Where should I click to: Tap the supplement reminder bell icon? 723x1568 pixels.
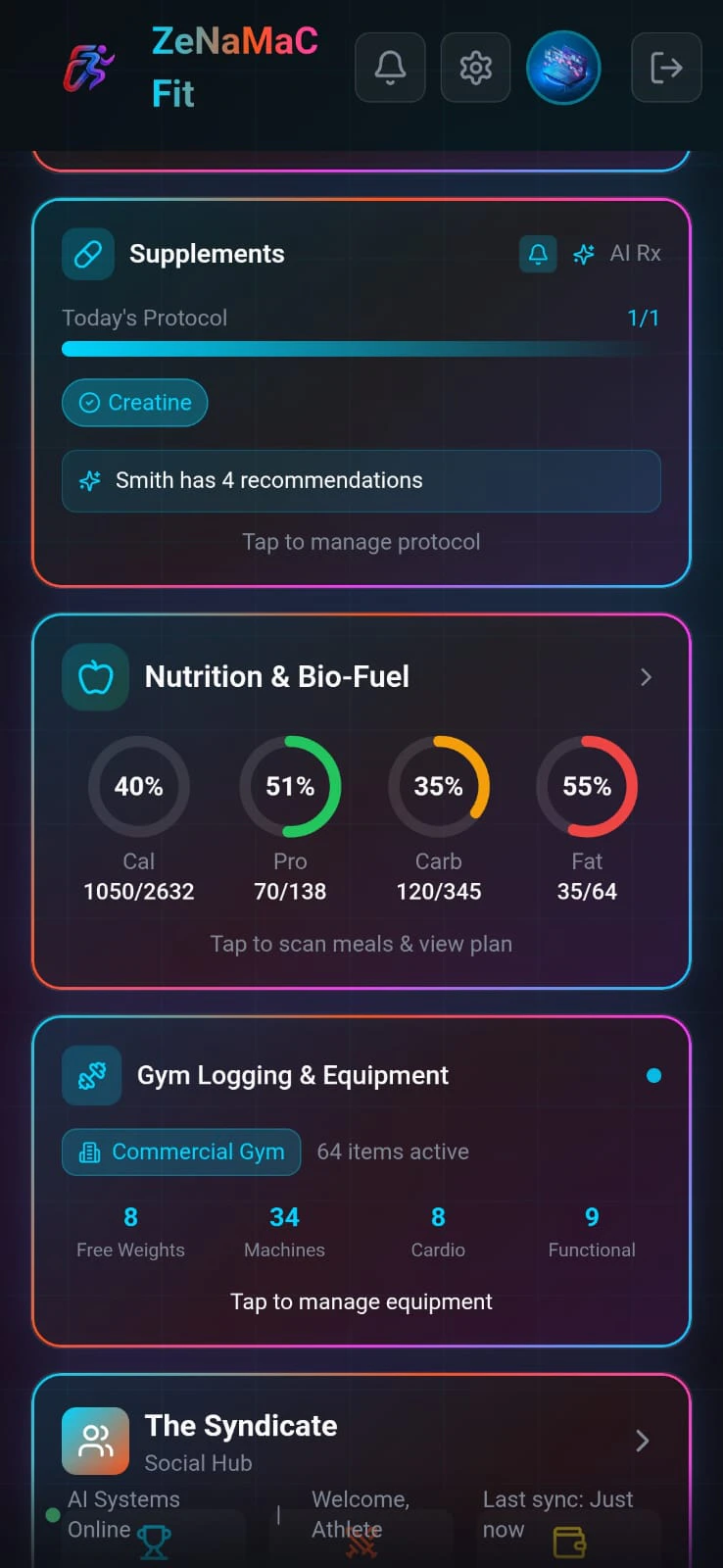[538, 254]
